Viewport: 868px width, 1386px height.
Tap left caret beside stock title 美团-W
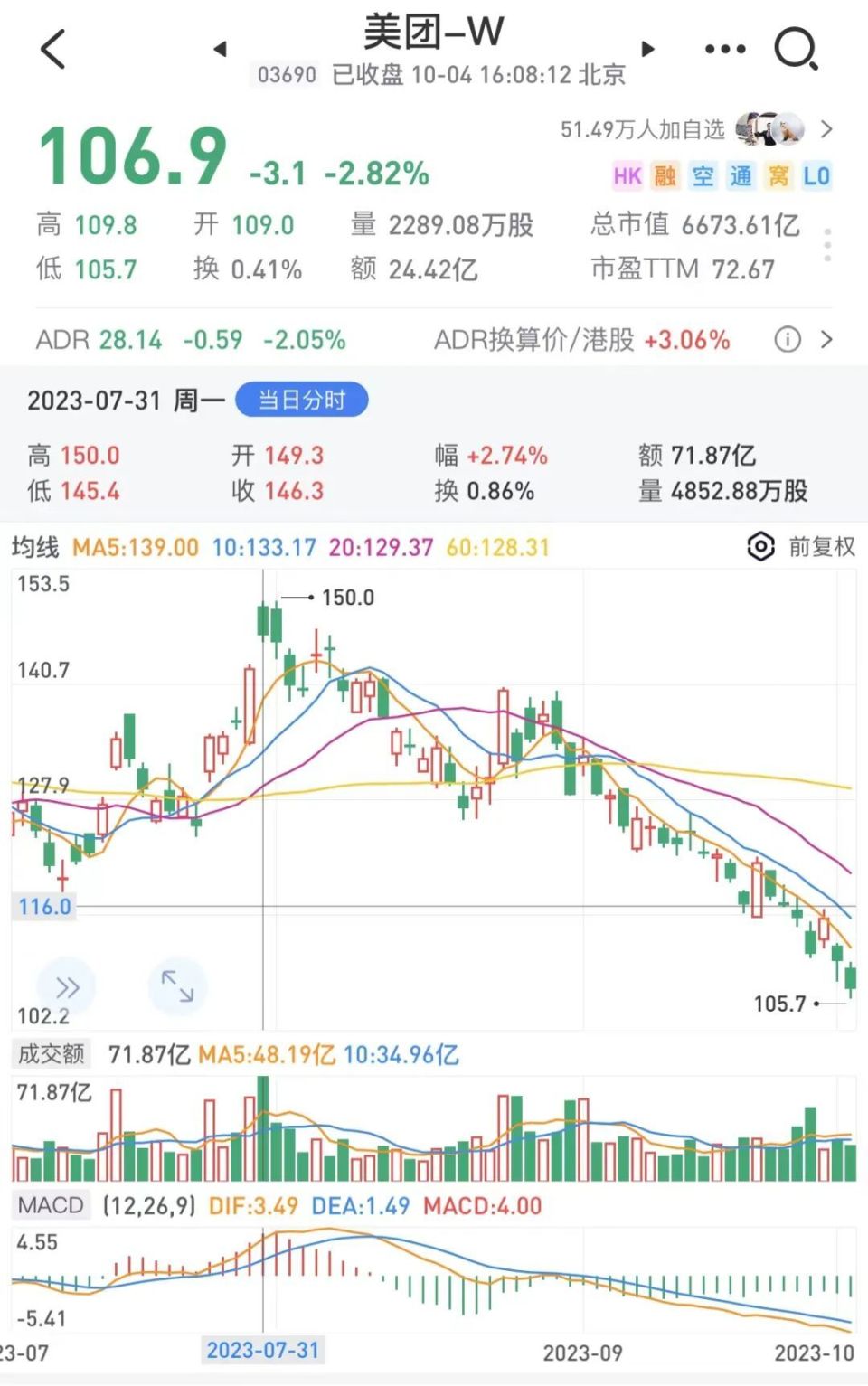221,50
